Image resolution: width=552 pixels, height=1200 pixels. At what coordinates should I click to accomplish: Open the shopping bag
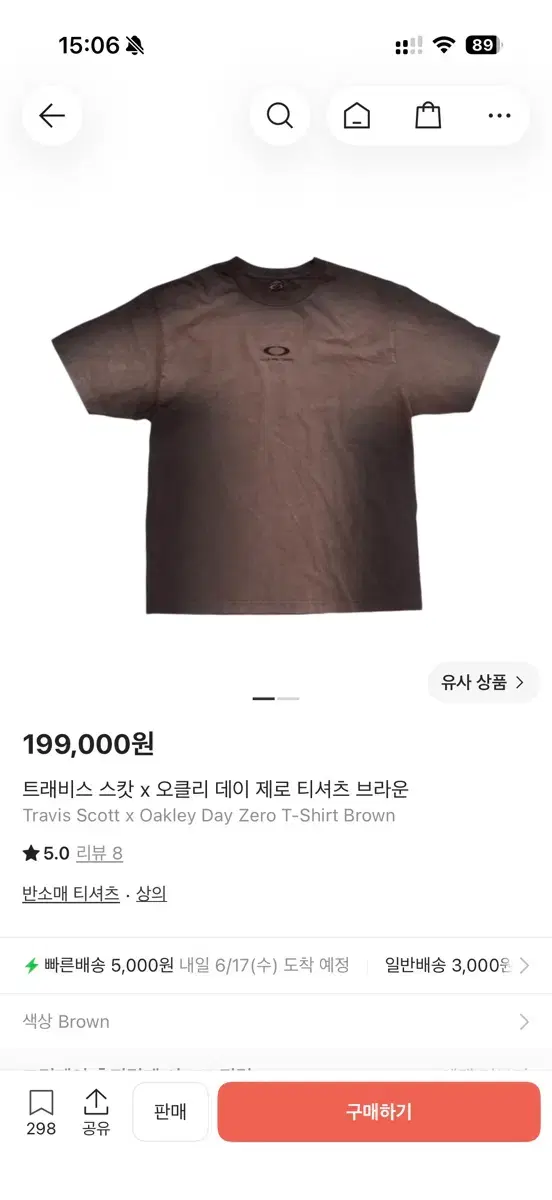[428, 116]
